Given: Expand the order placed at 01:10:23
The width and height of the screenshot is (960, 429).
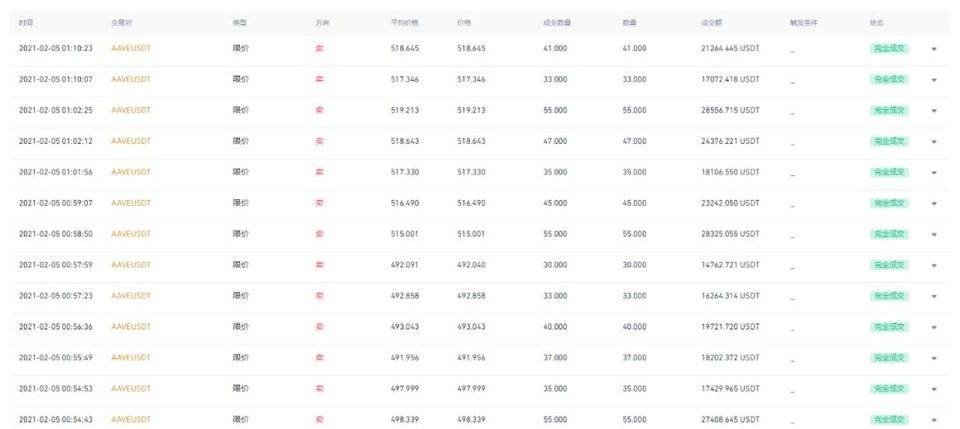Looking at the screenshot, I should point(934,49).
